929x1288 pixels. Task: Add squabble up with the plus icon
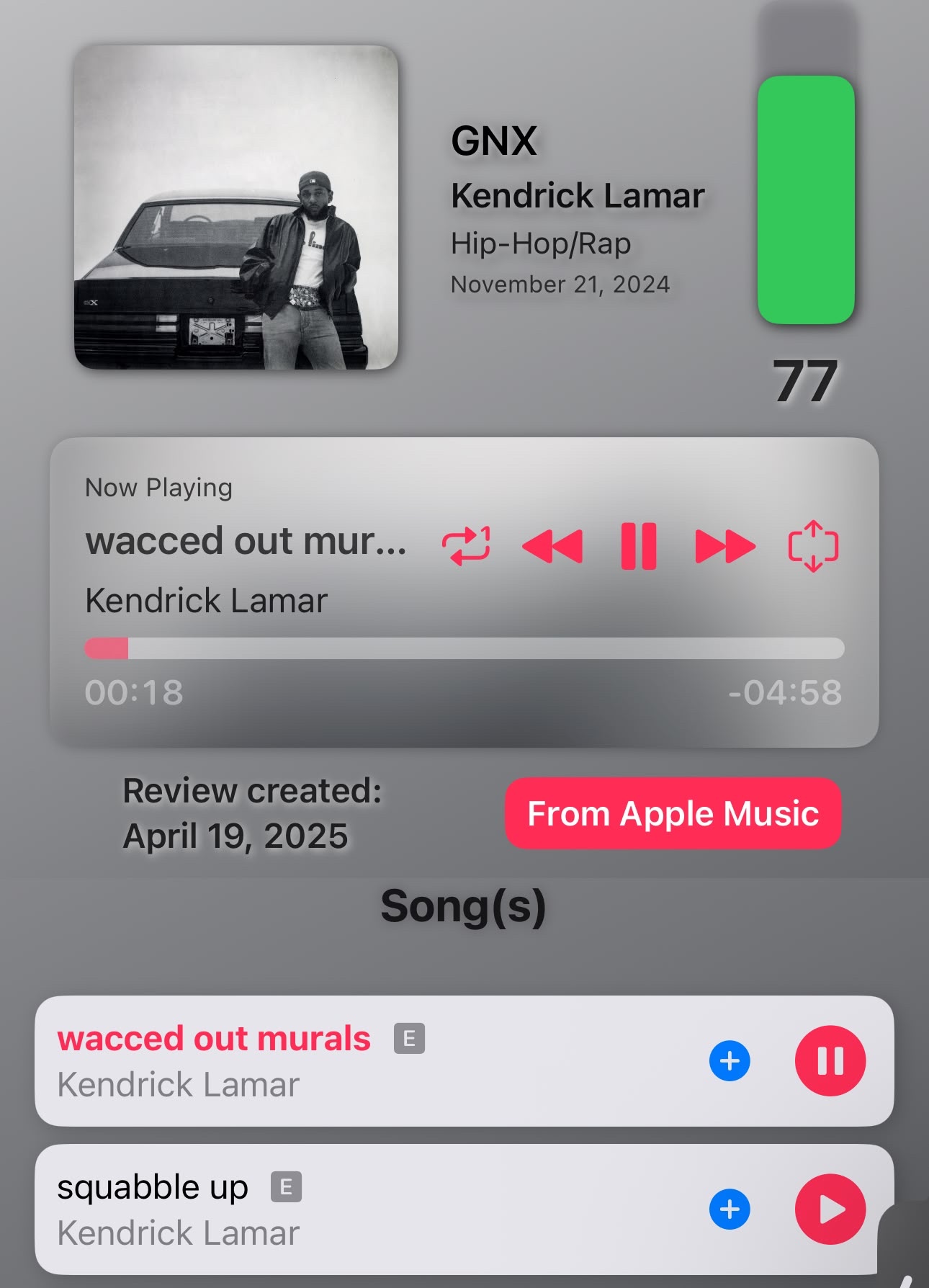(730, 1209)
